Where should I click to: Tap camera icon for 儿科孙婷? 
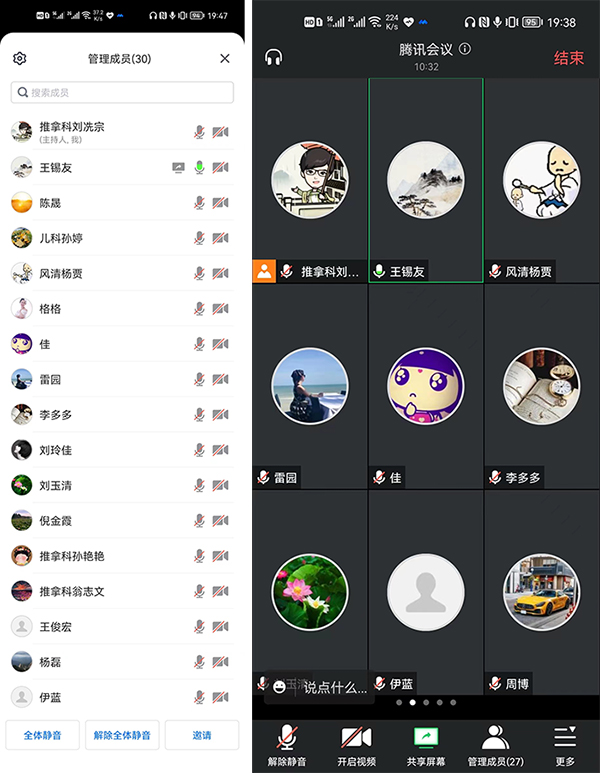221,238
